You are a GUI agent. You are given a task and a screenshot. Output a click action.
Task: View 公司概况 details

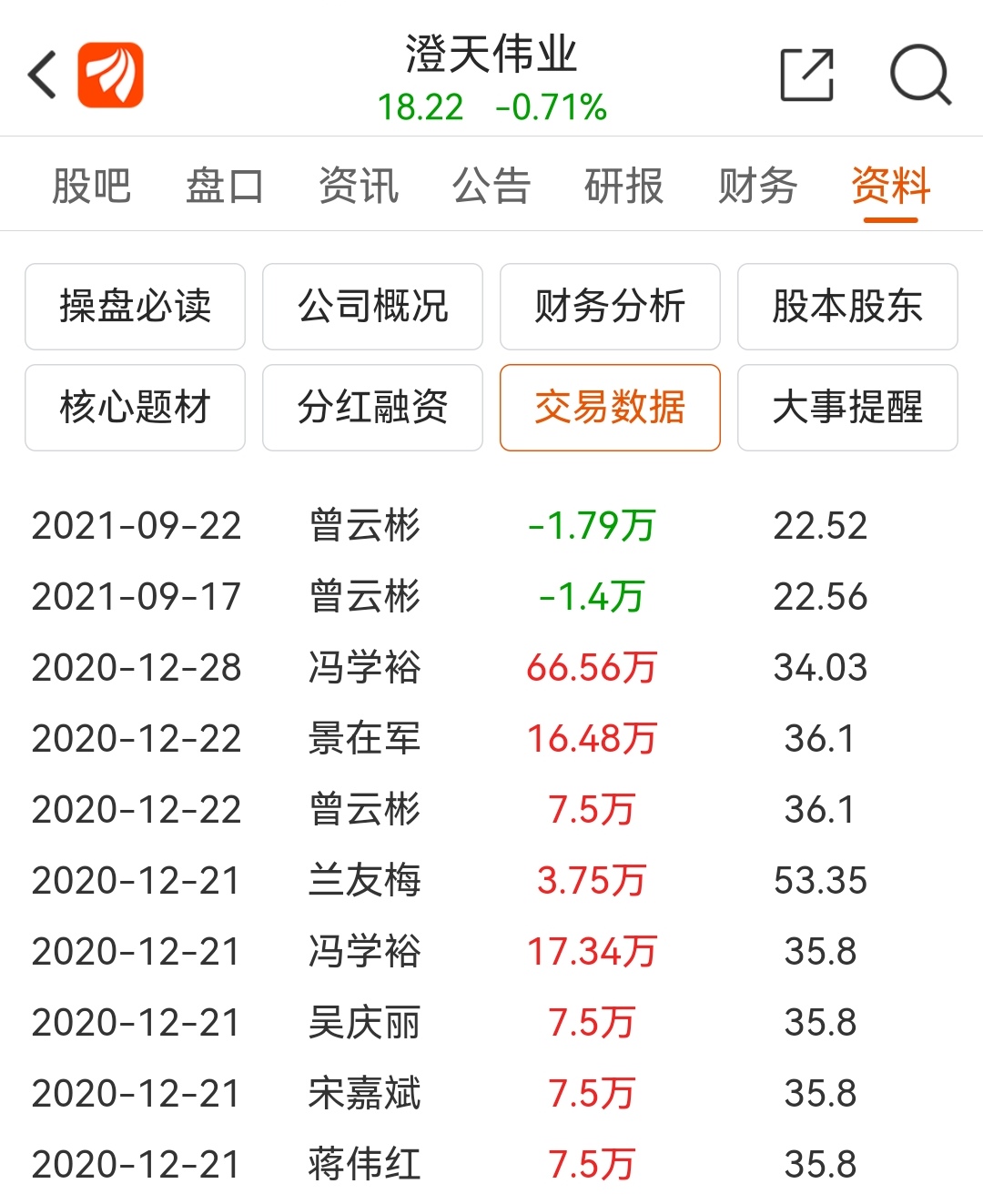(x=372, y=307)
